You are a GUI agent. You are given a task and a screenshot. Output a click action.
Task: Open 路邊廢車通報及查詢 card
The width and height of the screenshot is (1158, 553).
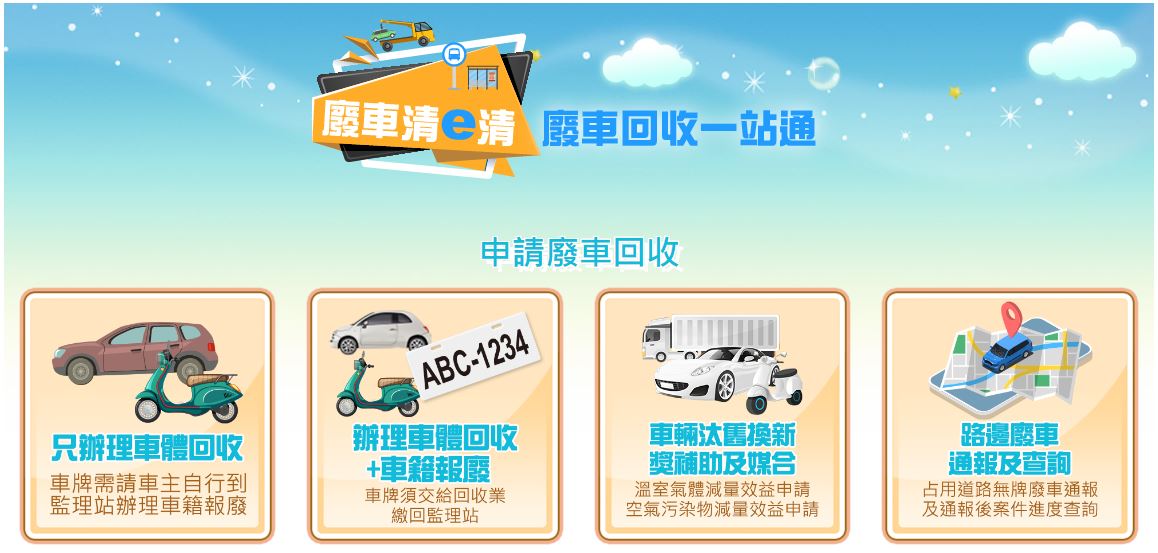(1009, 416)
